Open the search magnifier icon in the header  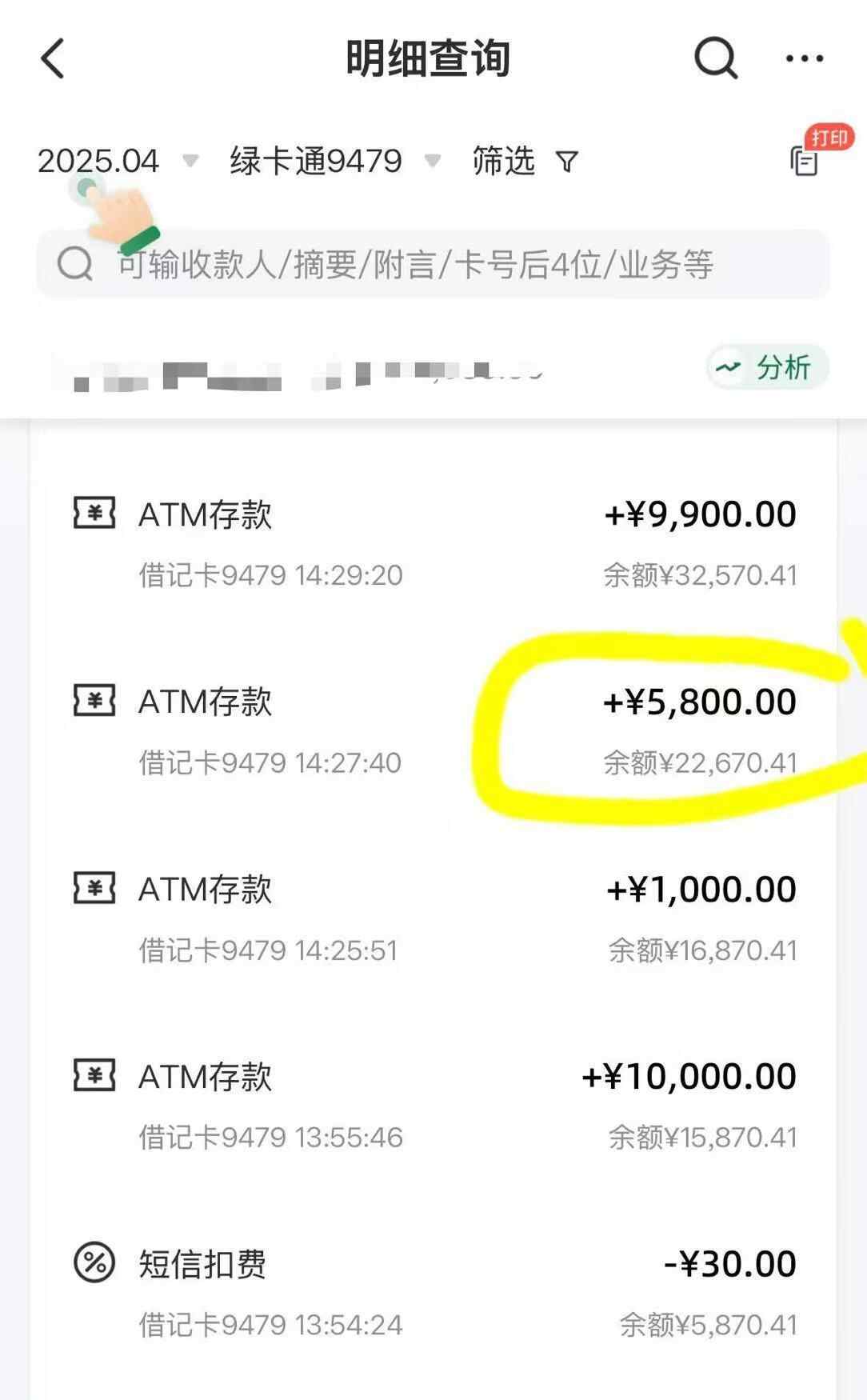point(714,58)
